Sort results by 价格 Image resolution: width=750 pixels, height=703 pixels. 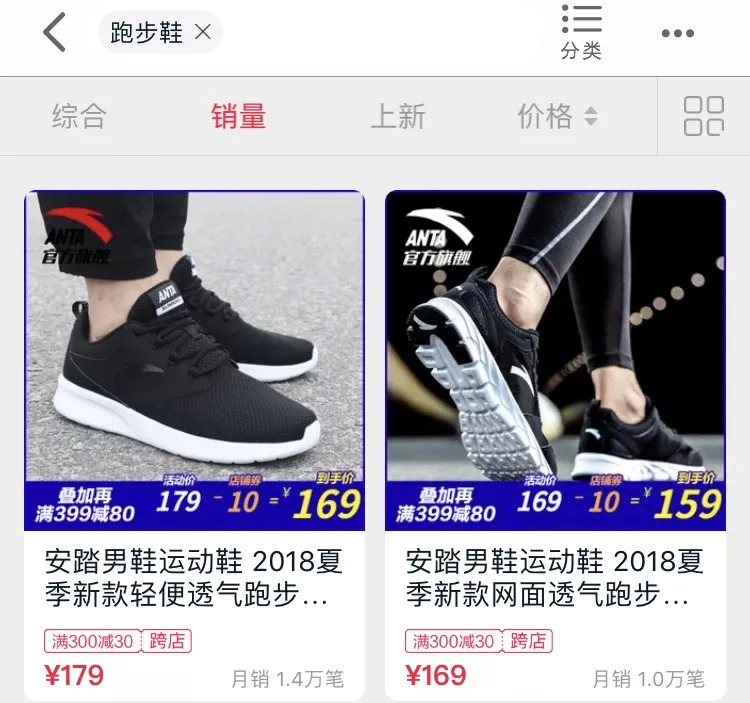click(557, 116)
